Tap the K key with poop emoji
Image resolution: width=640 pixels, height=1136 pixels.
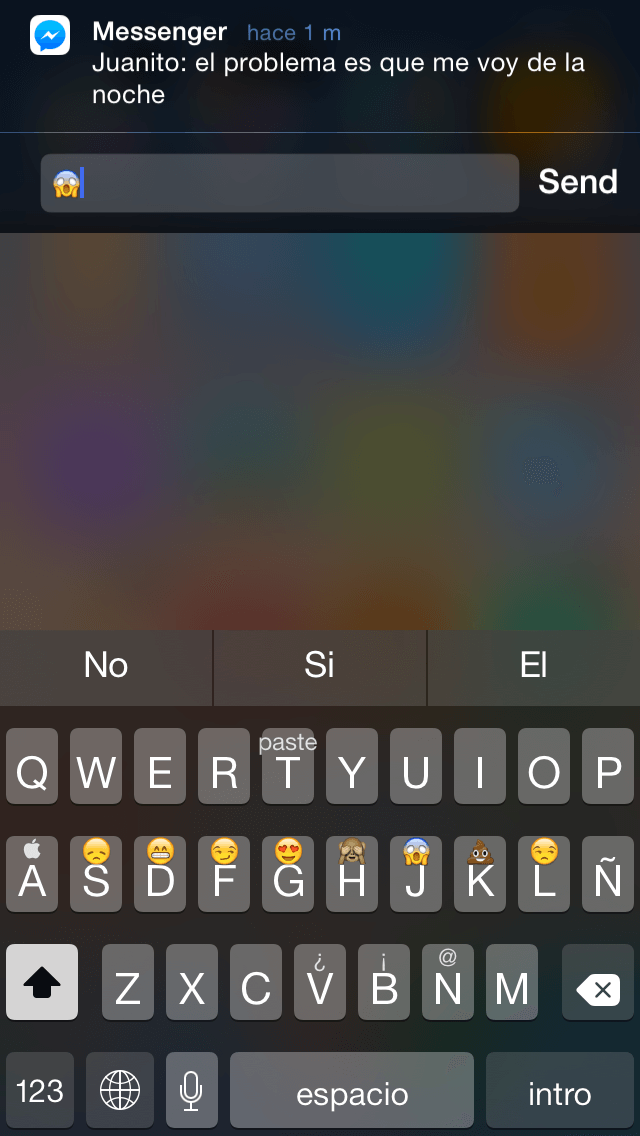point(480,874)
